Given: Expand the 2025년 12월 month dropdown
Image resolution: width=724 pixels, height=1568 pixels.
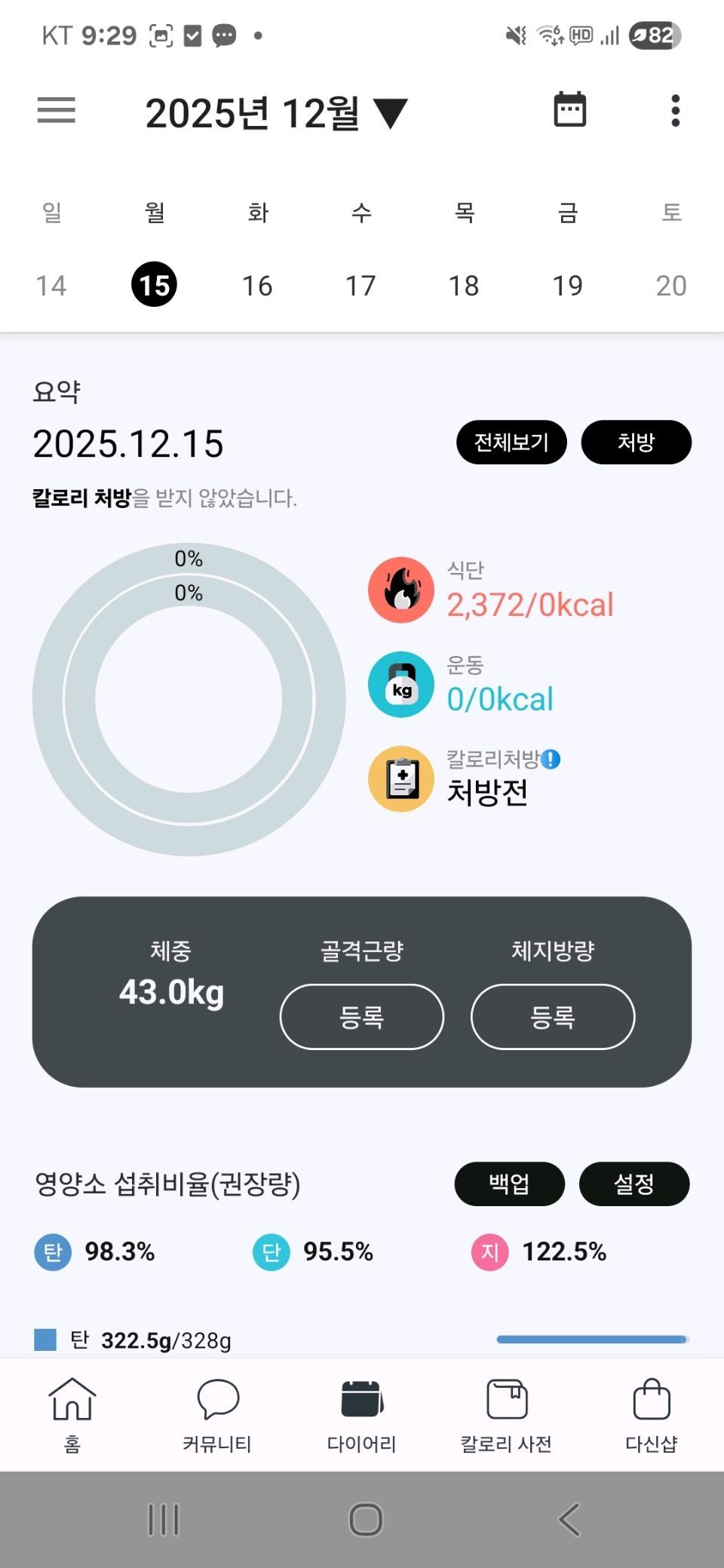Looking at the screenshot, I should [x=275, y=113].
